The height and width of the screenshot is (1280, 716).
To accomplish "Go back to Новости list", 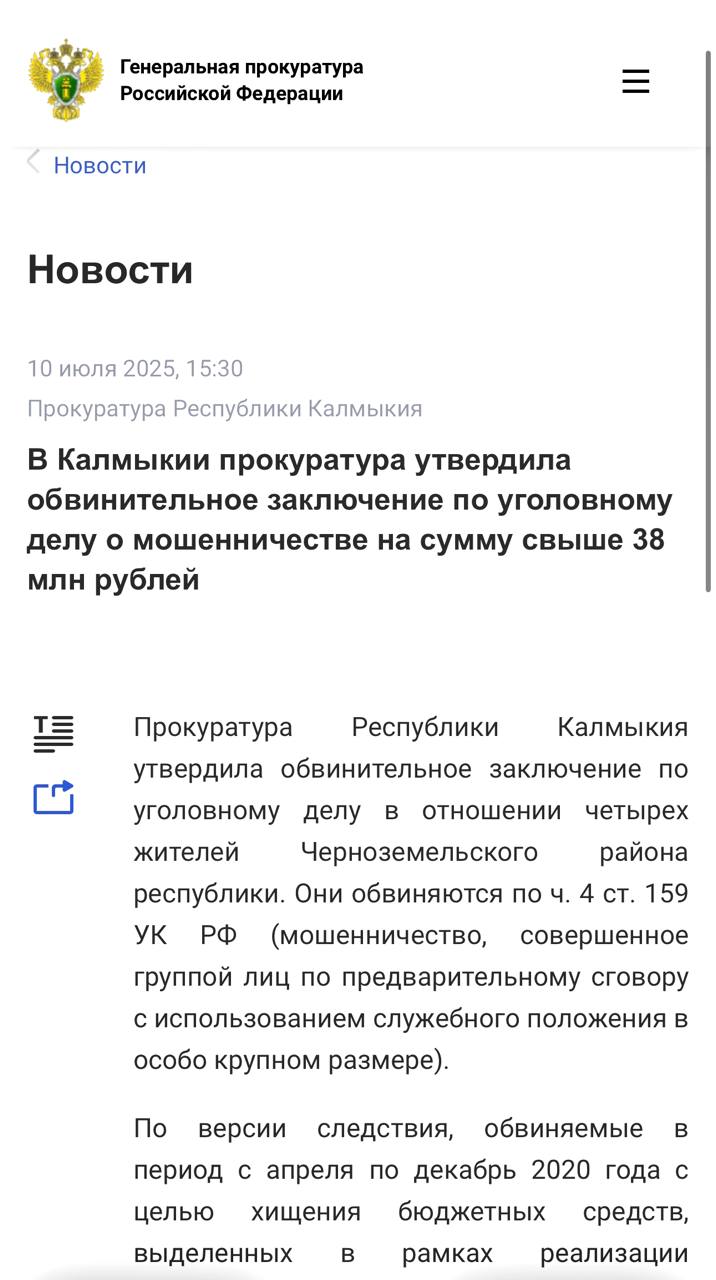I will point(88,165).
